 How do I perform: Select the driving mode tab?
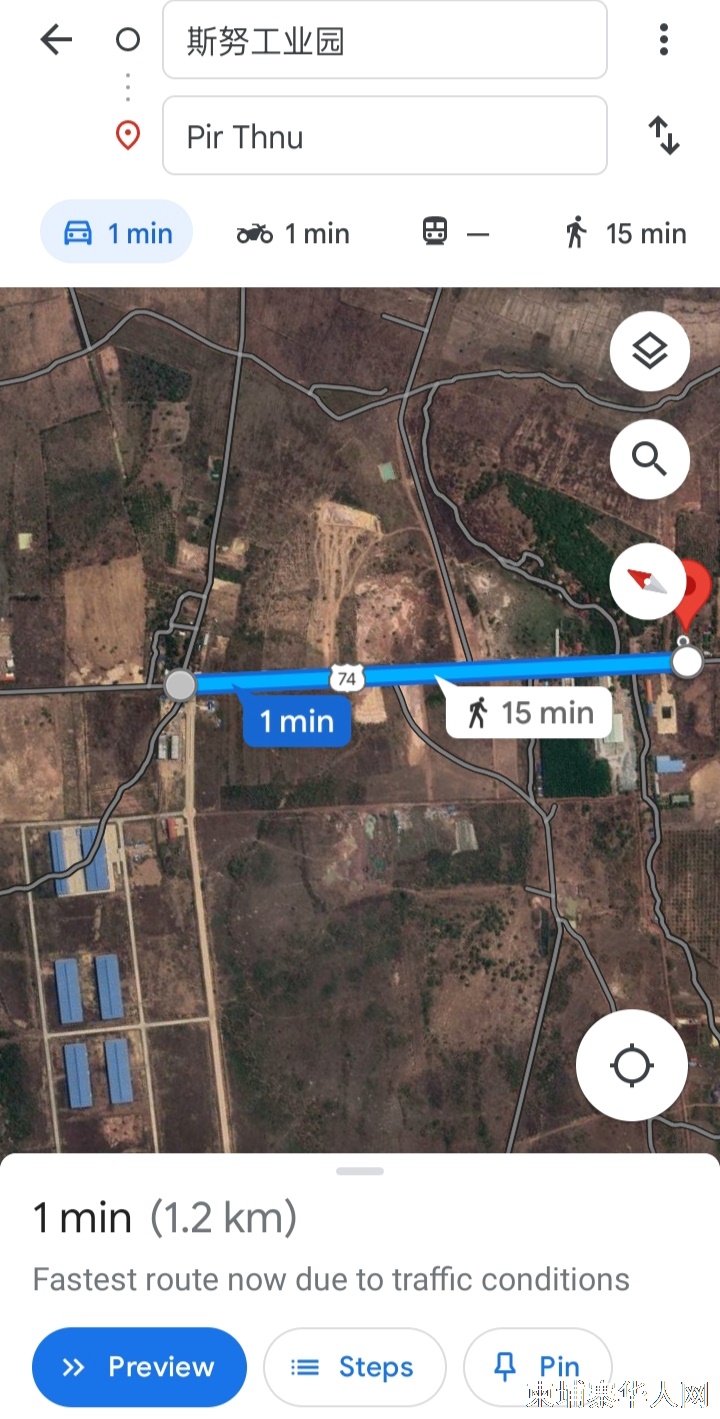click(116, 233)
